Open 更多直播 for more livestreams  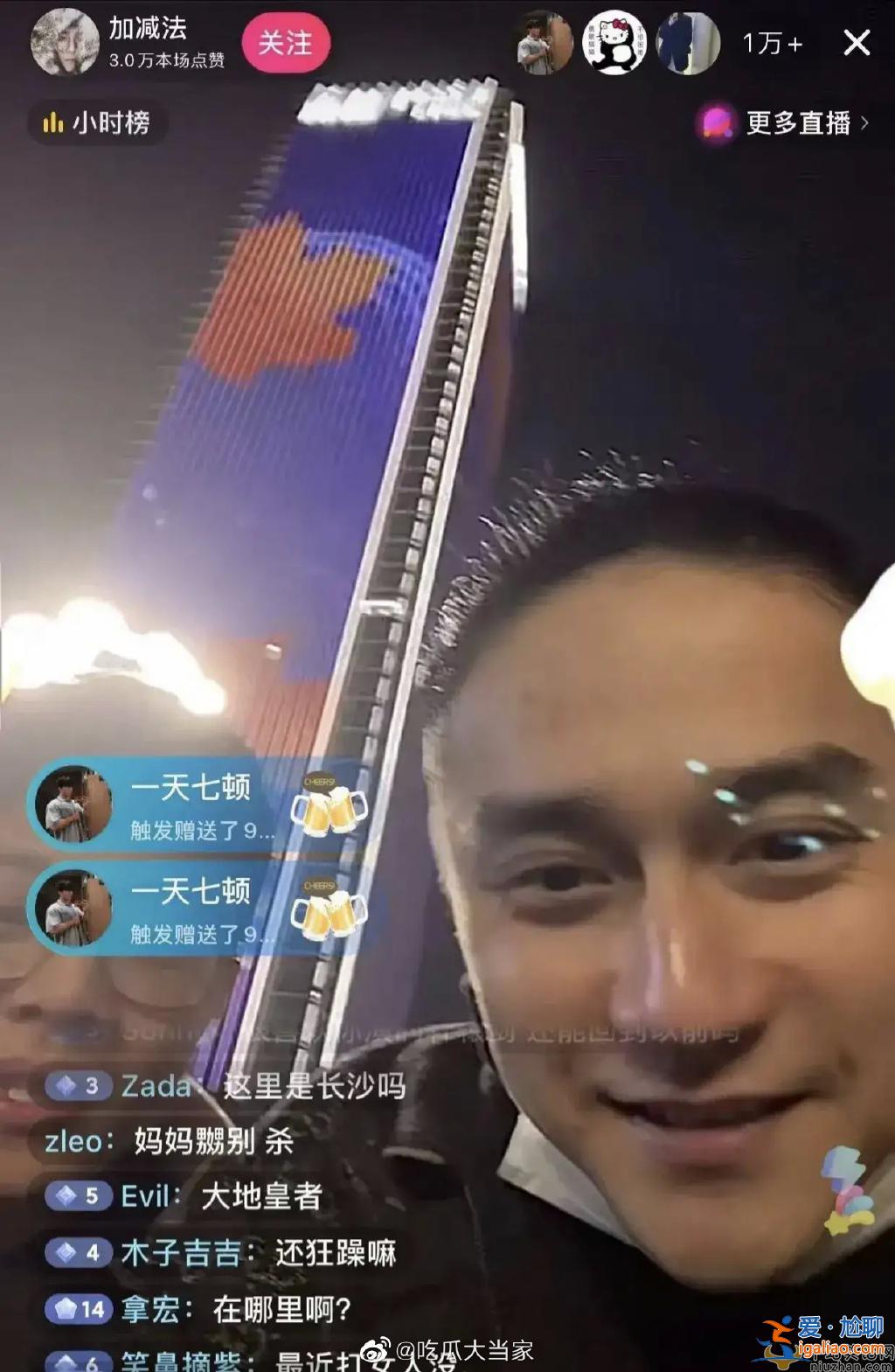[x=784, y=123]
